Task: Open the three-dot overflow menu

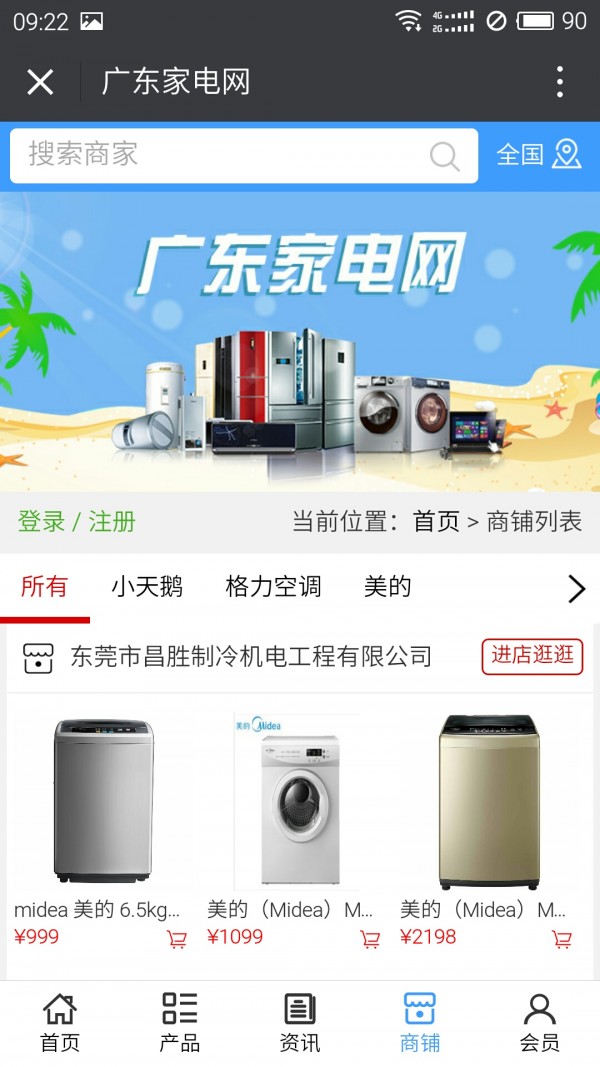Action: 559,81
